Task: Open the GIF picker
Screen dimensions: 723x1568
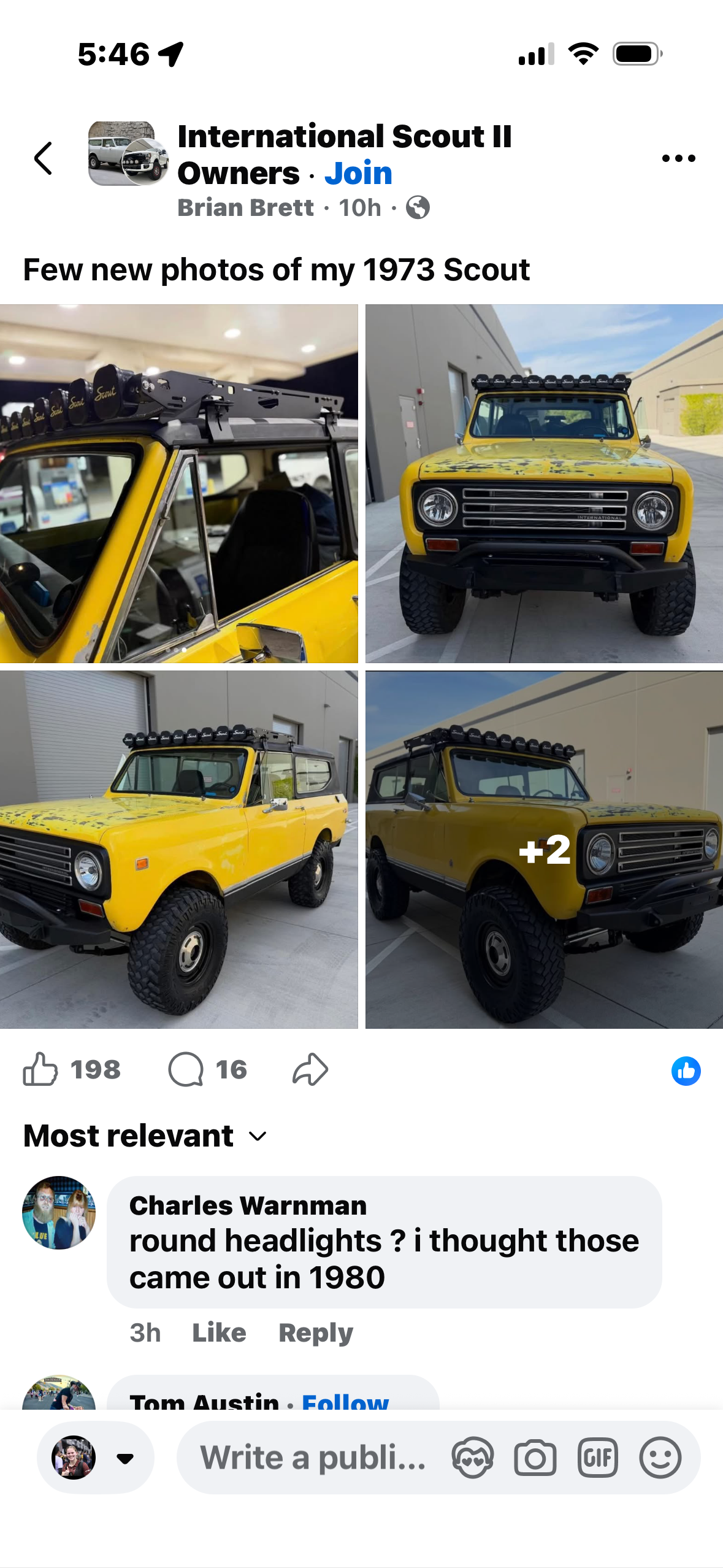Action: [x=598, y=1458]
